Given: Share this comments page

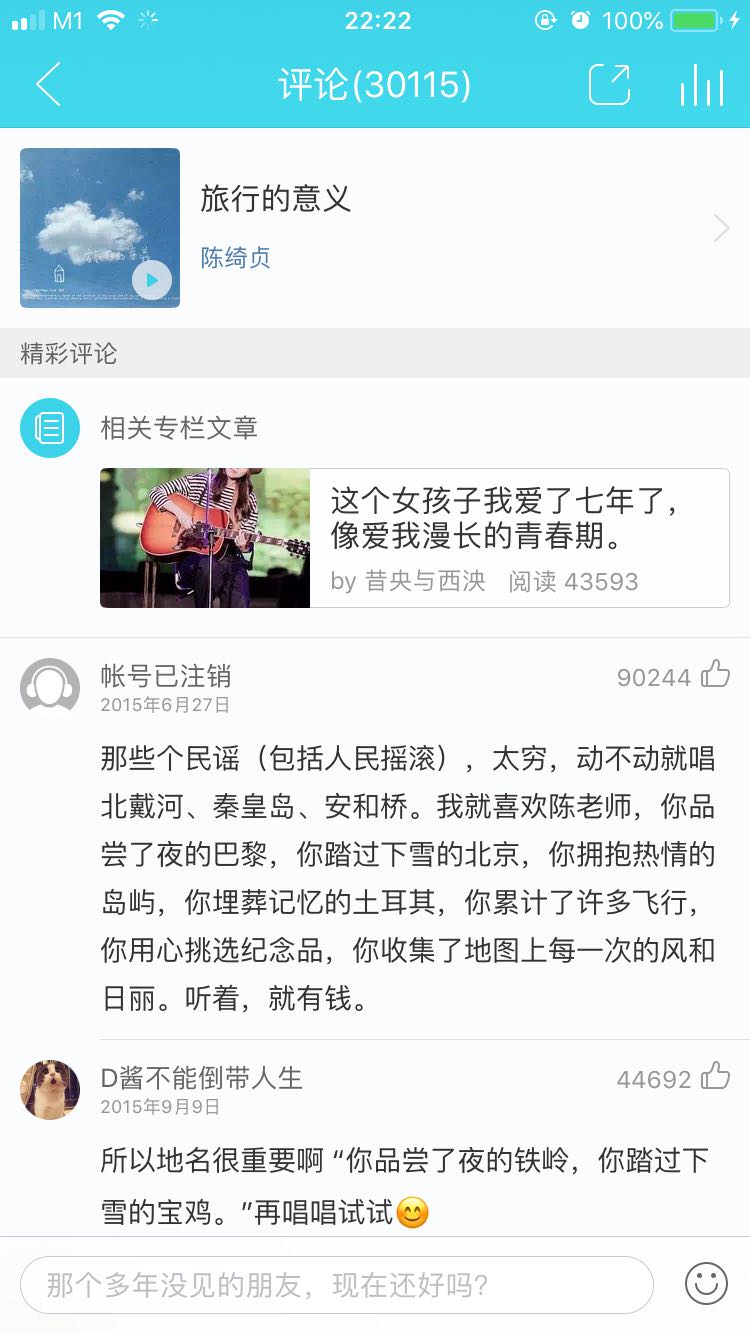Looking at the screenshot, I should point(609,85).
